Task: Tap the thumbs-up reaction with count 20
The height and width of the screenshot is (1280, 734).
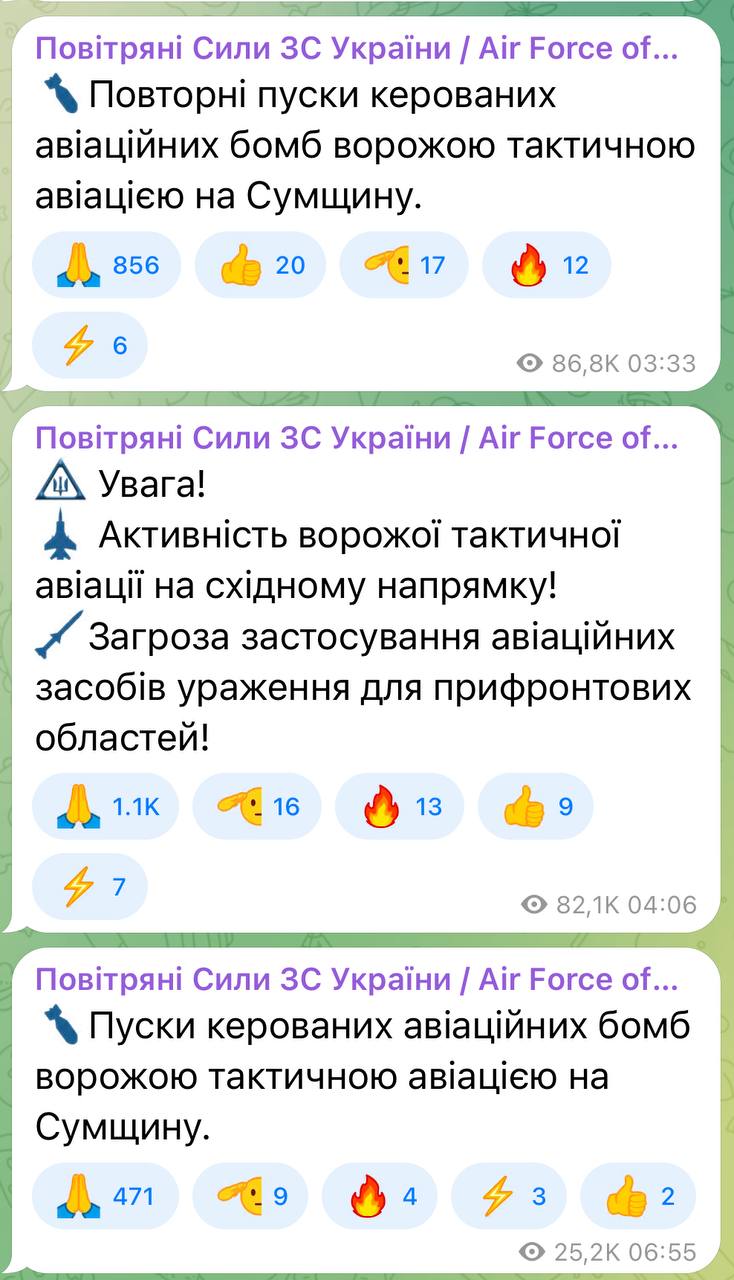Action: (260, 265)
